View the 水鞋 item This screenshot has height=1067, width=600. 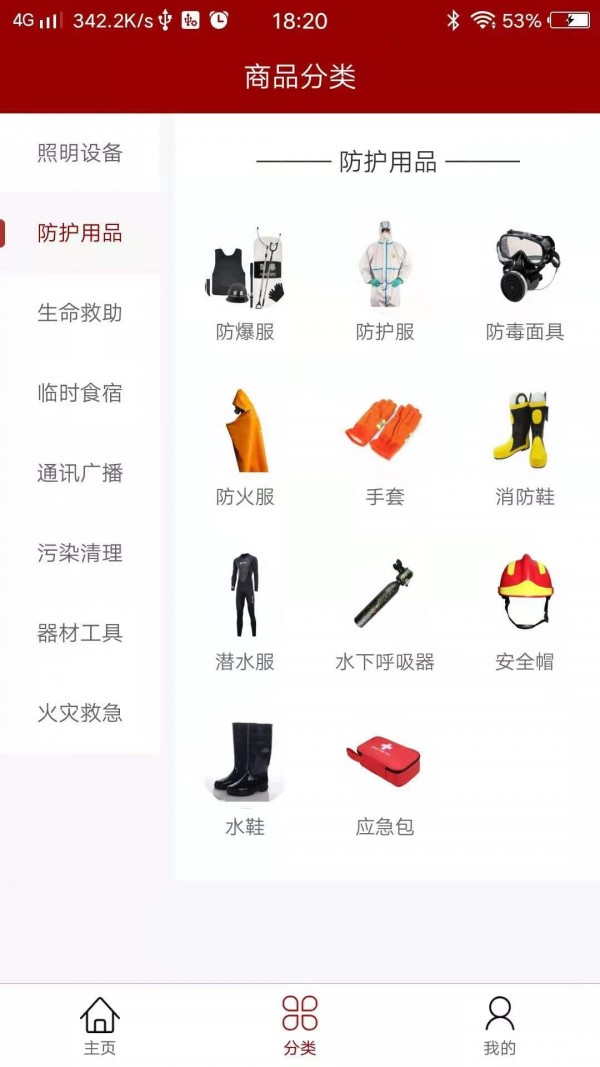(x=245, y=776)
